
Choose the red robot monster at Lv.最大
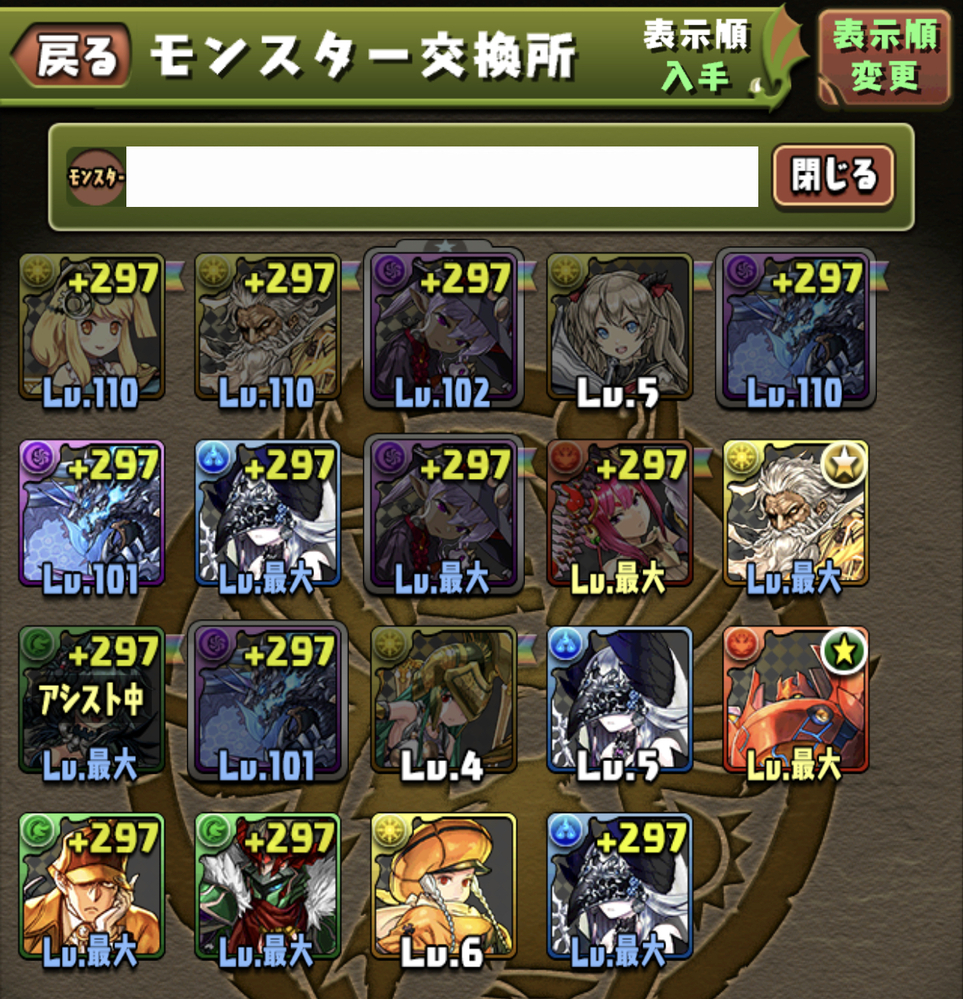pos(796,702)
